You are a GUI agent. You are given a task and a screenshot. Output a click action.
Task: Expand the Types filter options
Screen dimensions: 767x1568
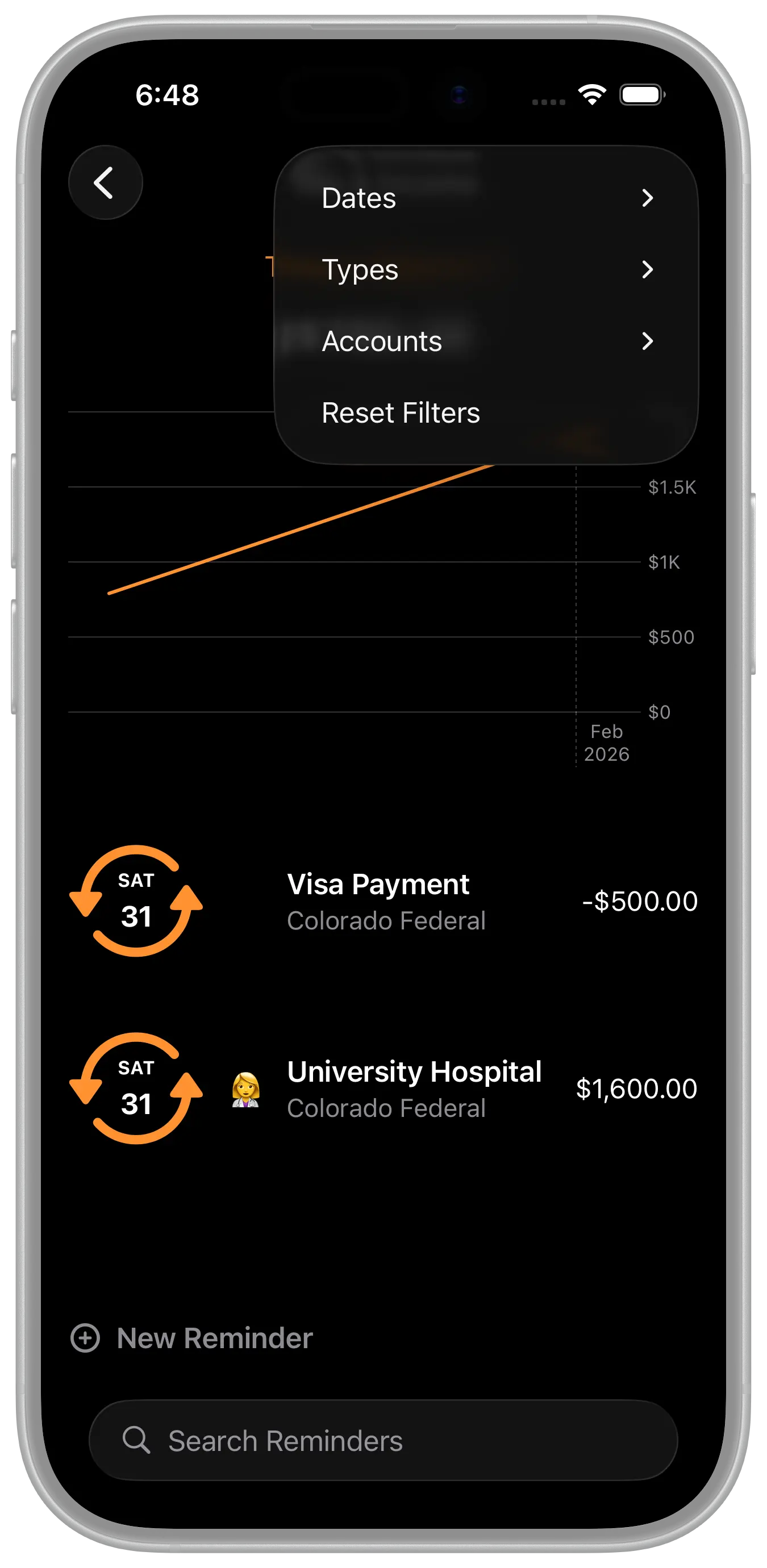pos(486,269)
